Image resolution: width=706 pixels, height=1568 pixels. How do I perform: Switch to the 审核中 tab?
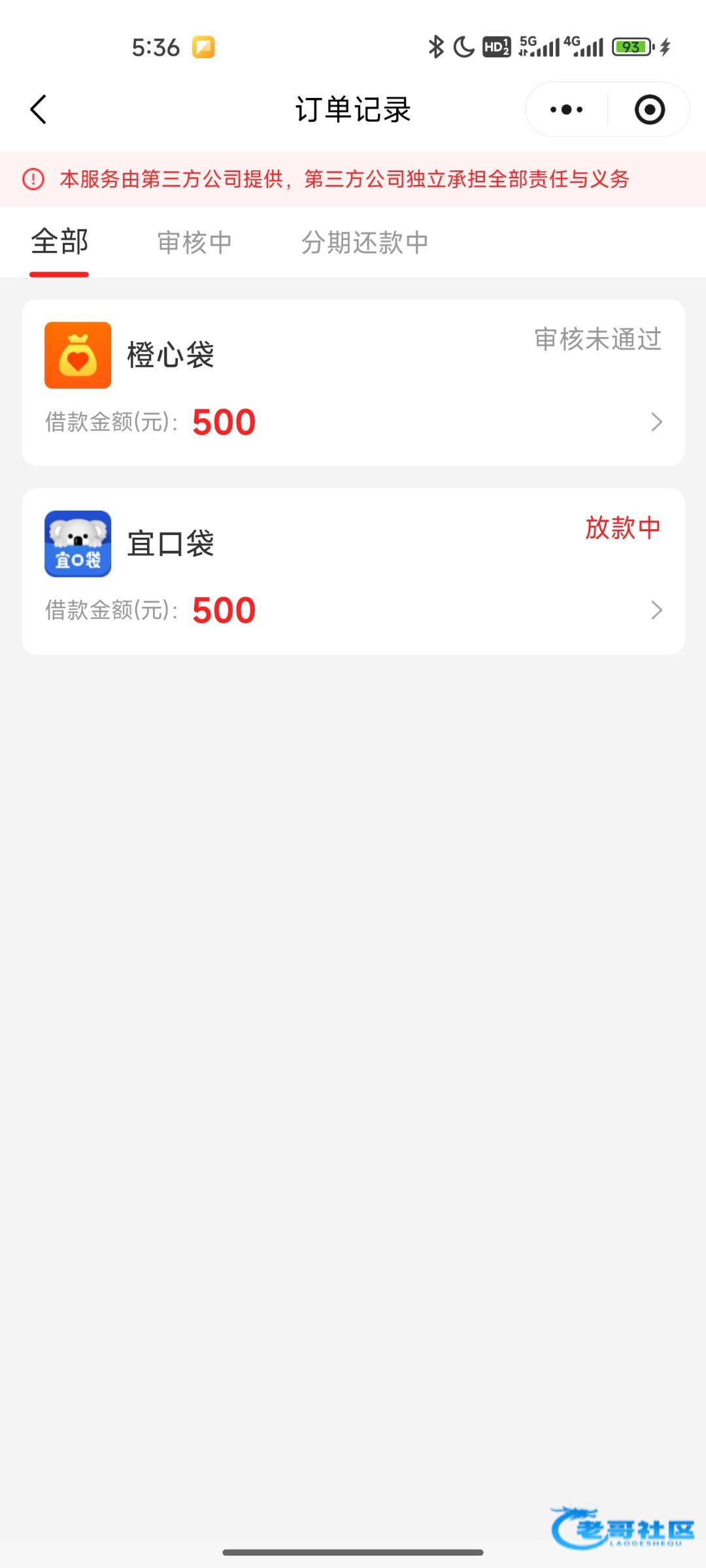tap(195, 242)
